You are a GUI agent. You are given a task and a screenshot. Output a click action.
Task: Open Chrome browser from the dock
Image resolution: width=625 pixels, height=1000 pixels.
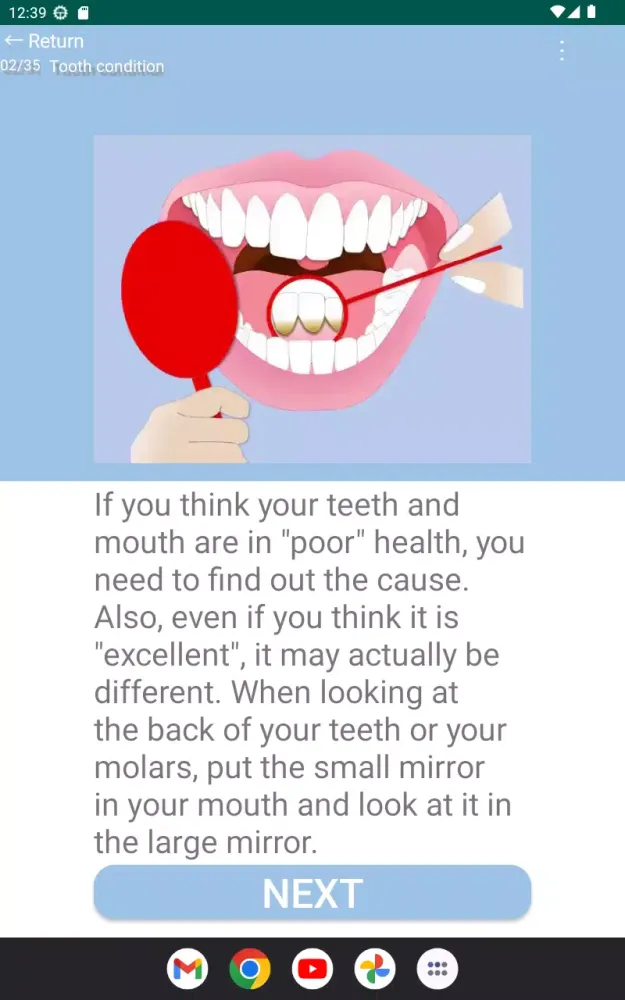coord(250,969)
